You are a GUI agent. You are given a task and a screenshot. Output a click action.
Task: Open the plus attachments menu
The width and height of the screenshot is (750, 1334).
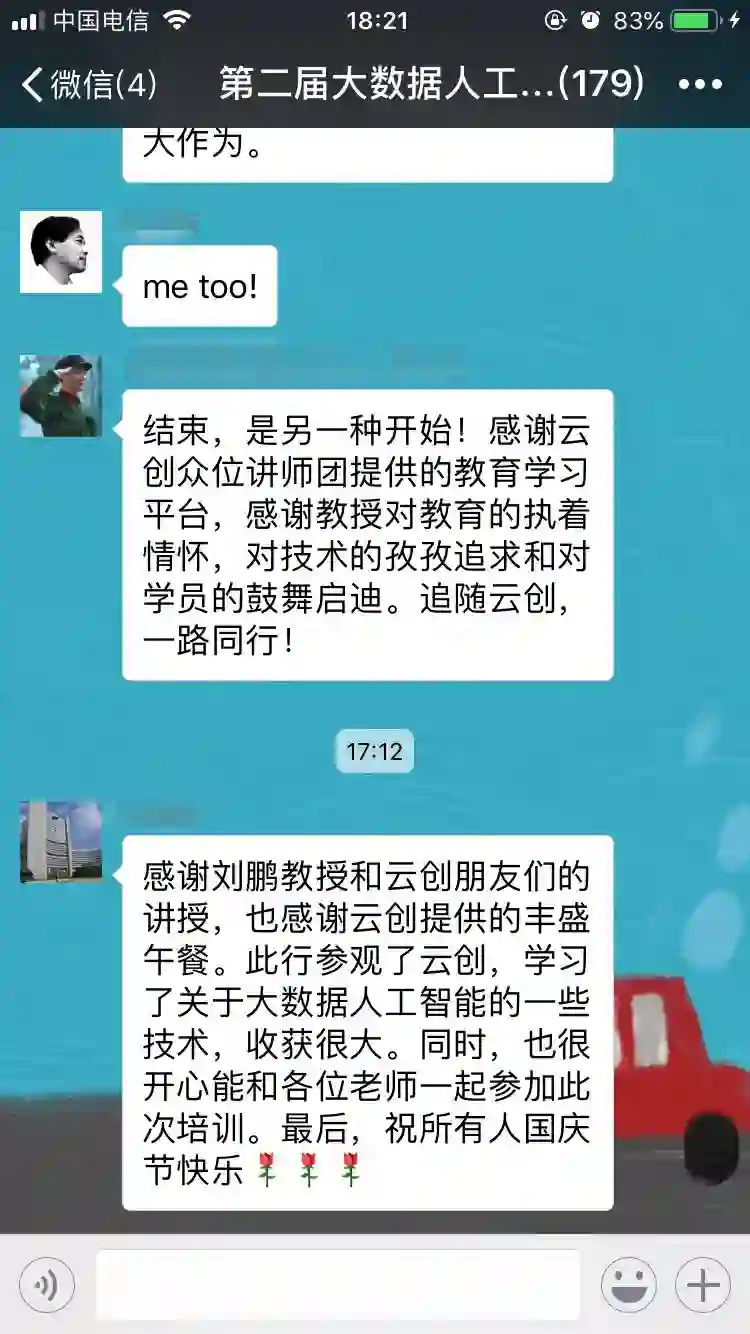703,1284
